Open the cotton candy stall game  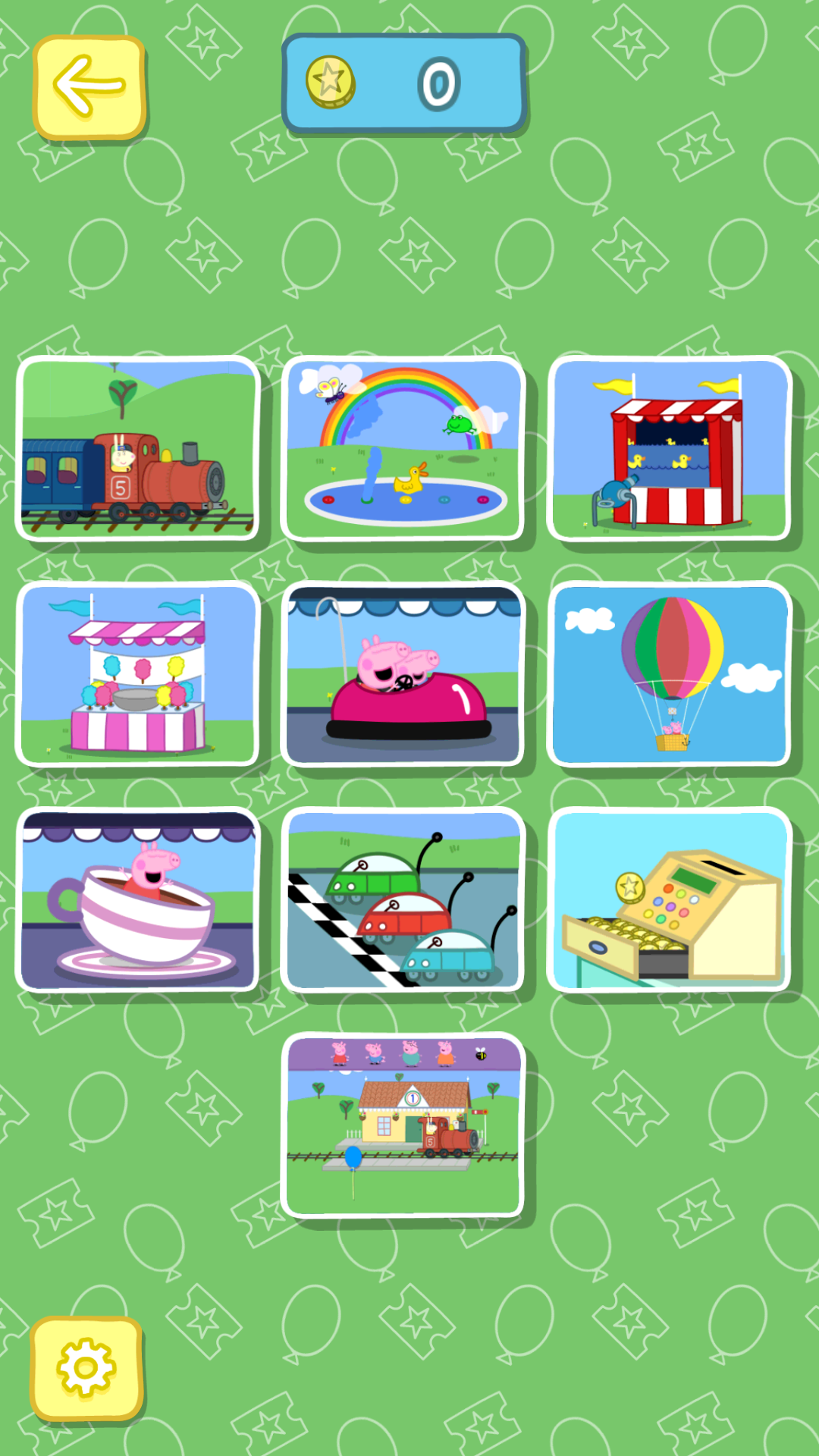(x=137, y=673)
